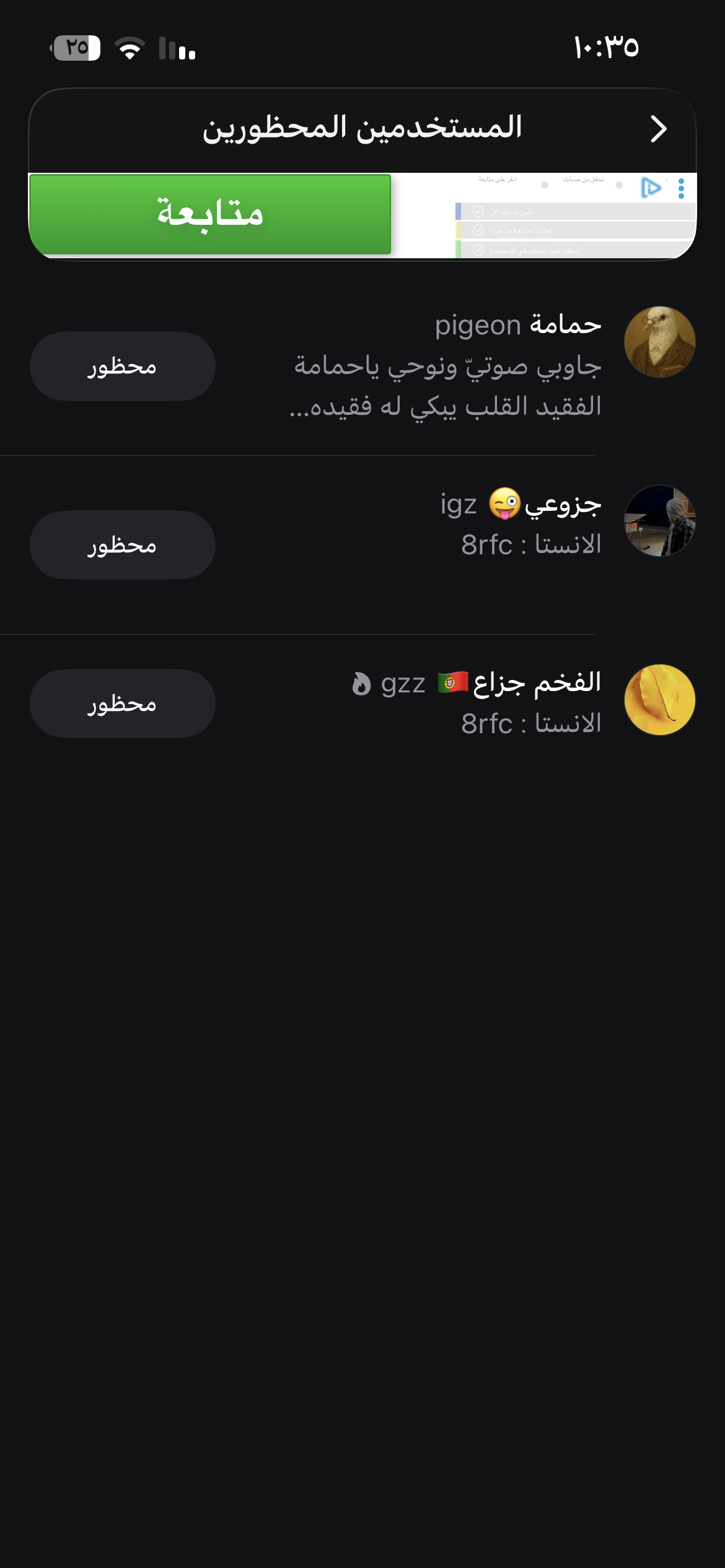This screenshot has height=1568, width=725.
Task: Open the ad options three-dot menu
Action: pos(681,188)
